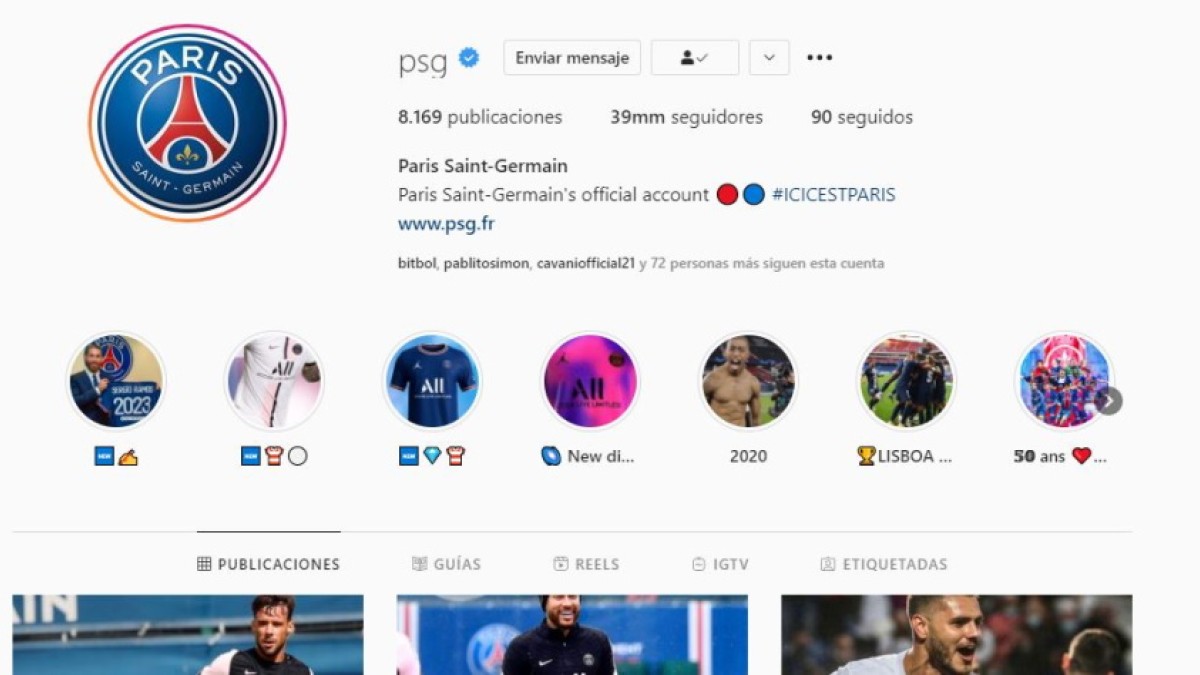1200x675 pixels.
Task: View the 39mm seguidores list
Action: point(686,117)
